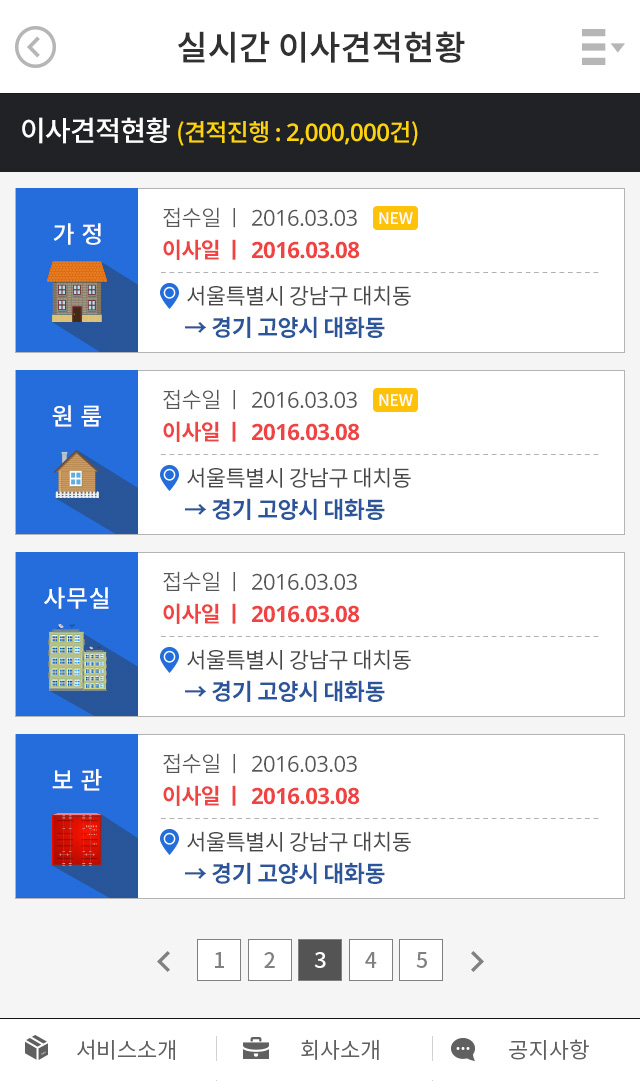Open the 보관 storage estimate card
640x1081 pixels.
tap(320, 816)
